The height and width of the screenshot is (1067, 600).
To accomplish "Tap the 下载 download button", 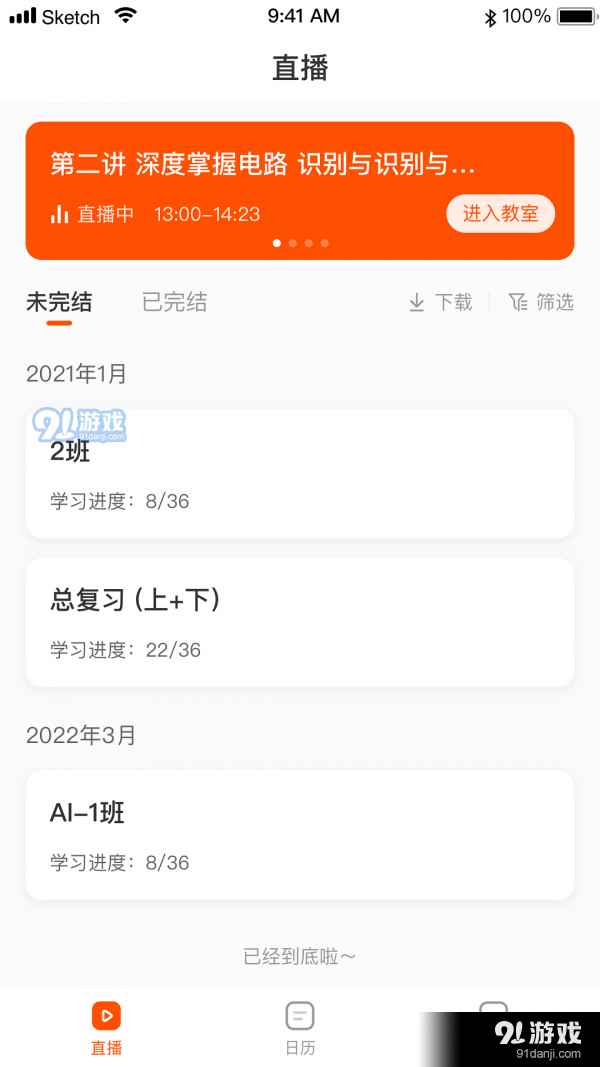I will pyautogui.click(x=440, y=302).
